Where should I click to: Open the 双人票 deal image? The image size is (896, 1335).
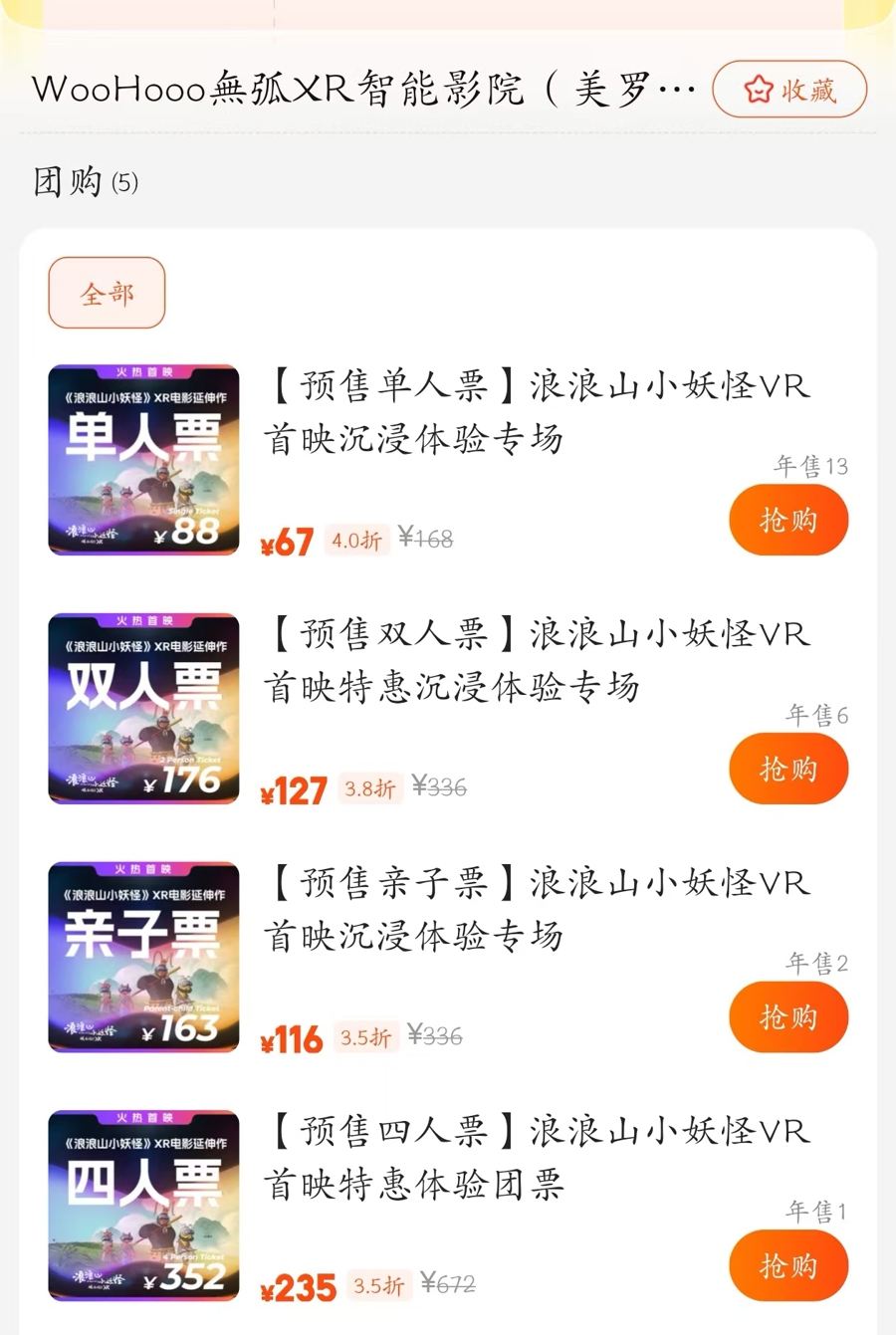click(143, 708)
